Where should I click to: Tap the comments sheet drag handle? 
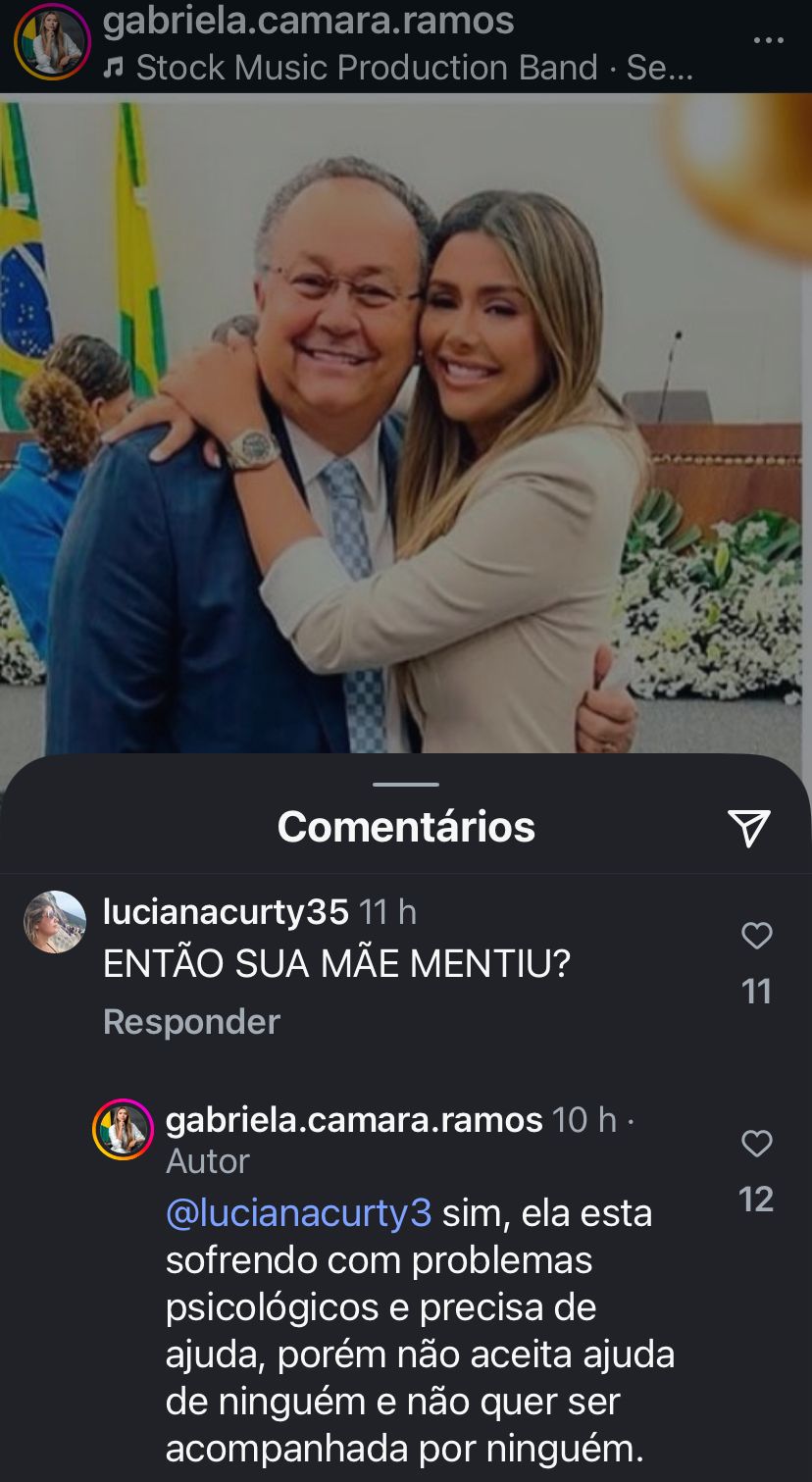tap(406, 785)
